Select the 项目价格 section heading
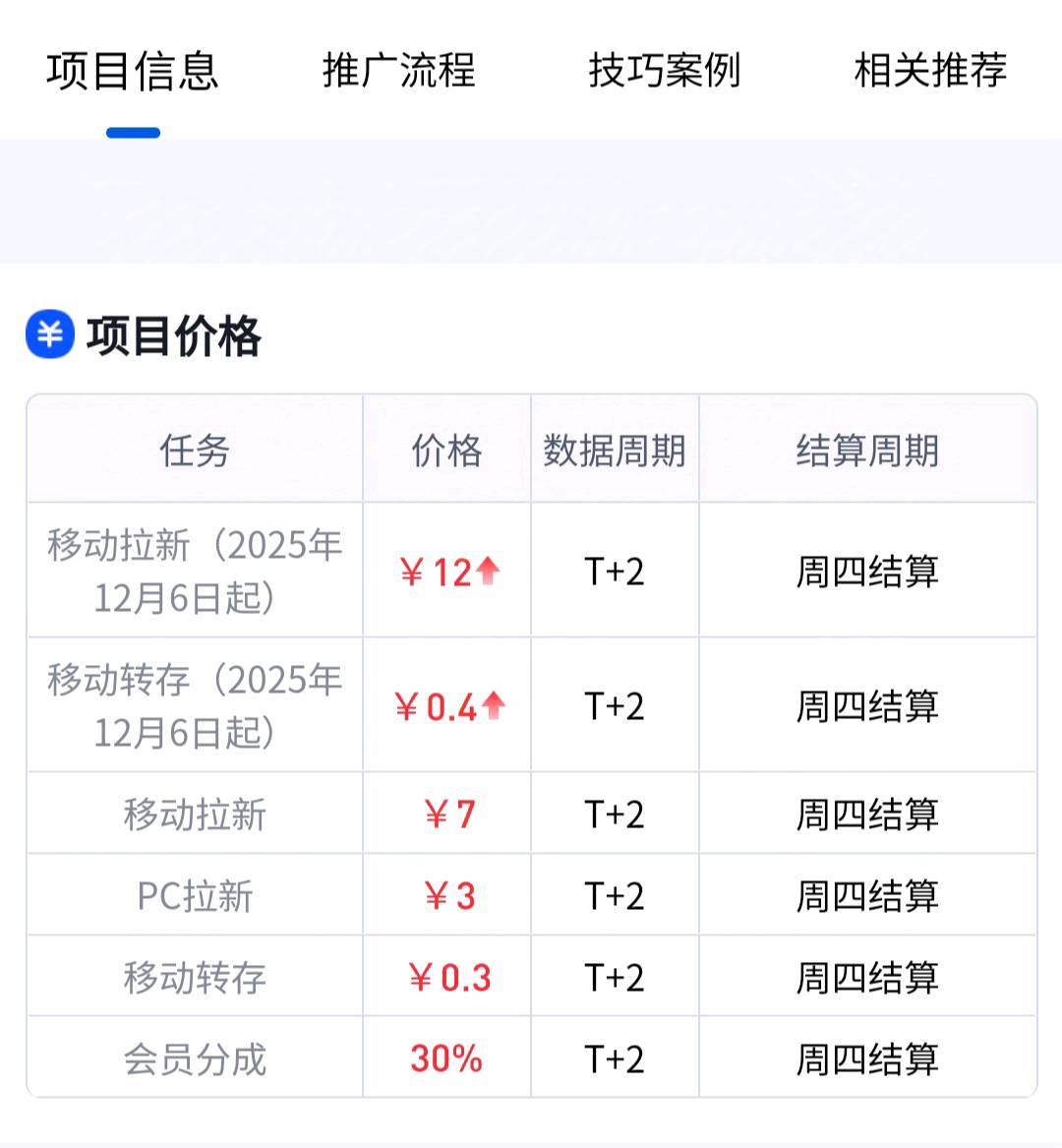 pos(172,334)
